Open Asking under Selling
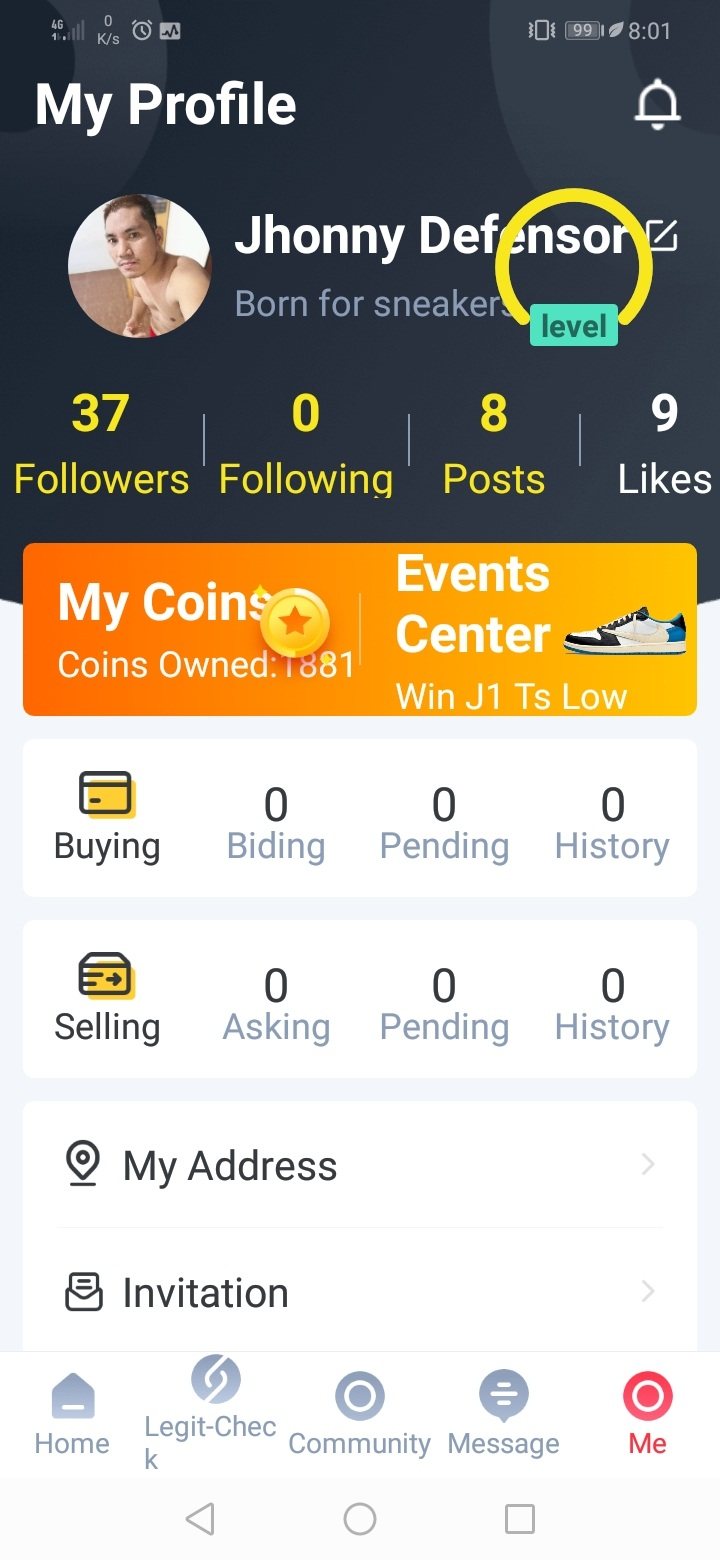 [x=276, y=1005]
